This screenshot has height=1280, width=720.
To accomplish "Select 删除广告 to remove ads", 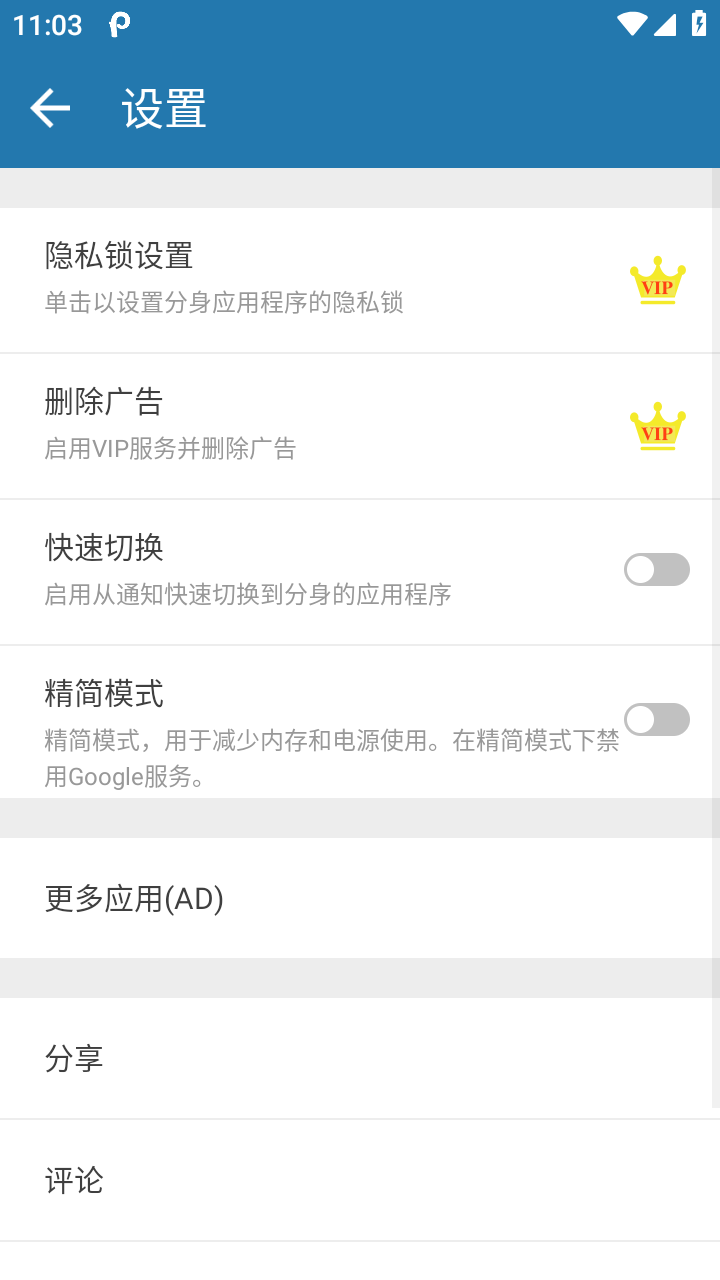I will [x=300, y=425].
